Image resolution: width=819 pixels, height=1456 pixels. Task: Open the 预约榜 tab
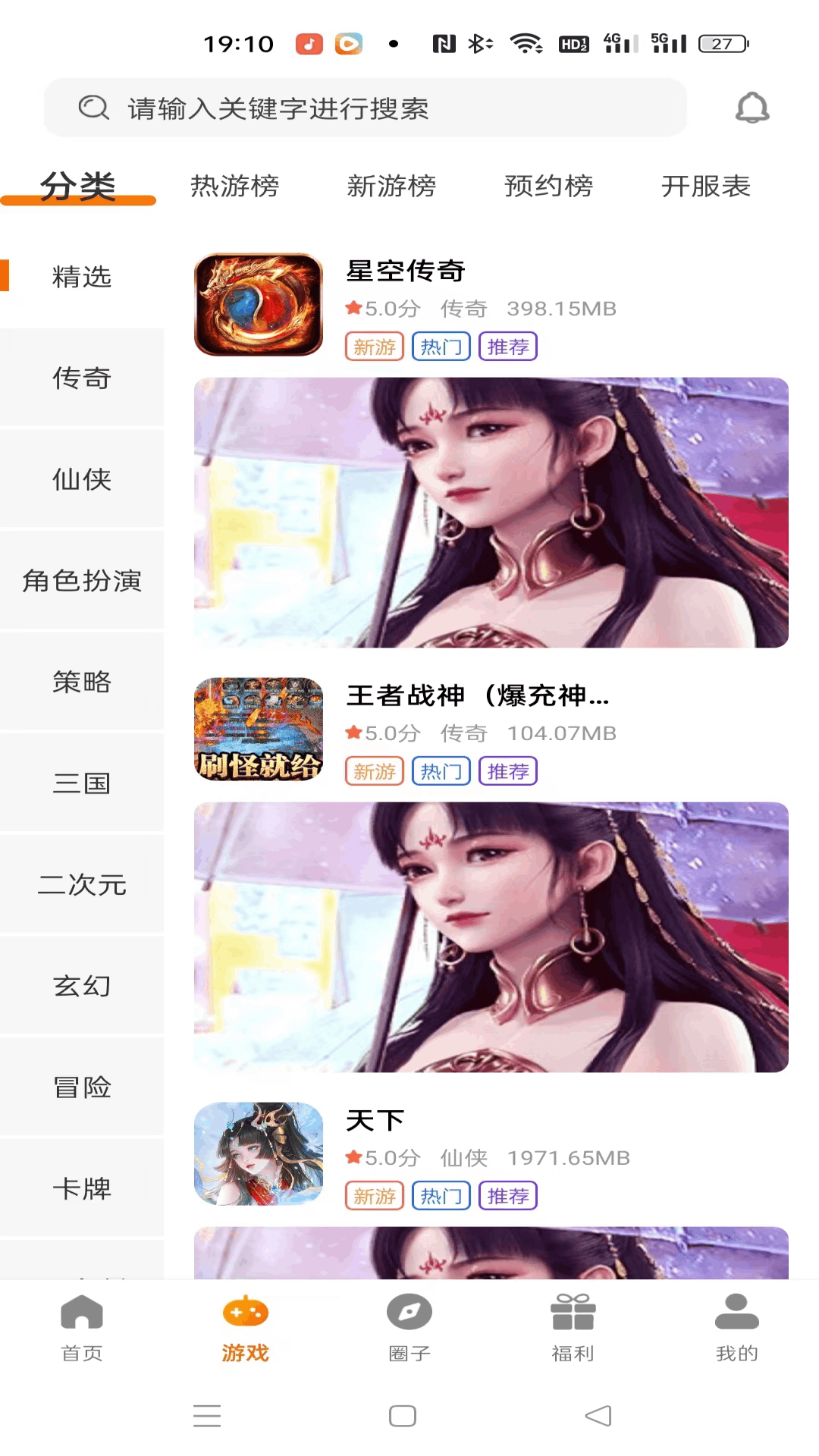point(548,186)
